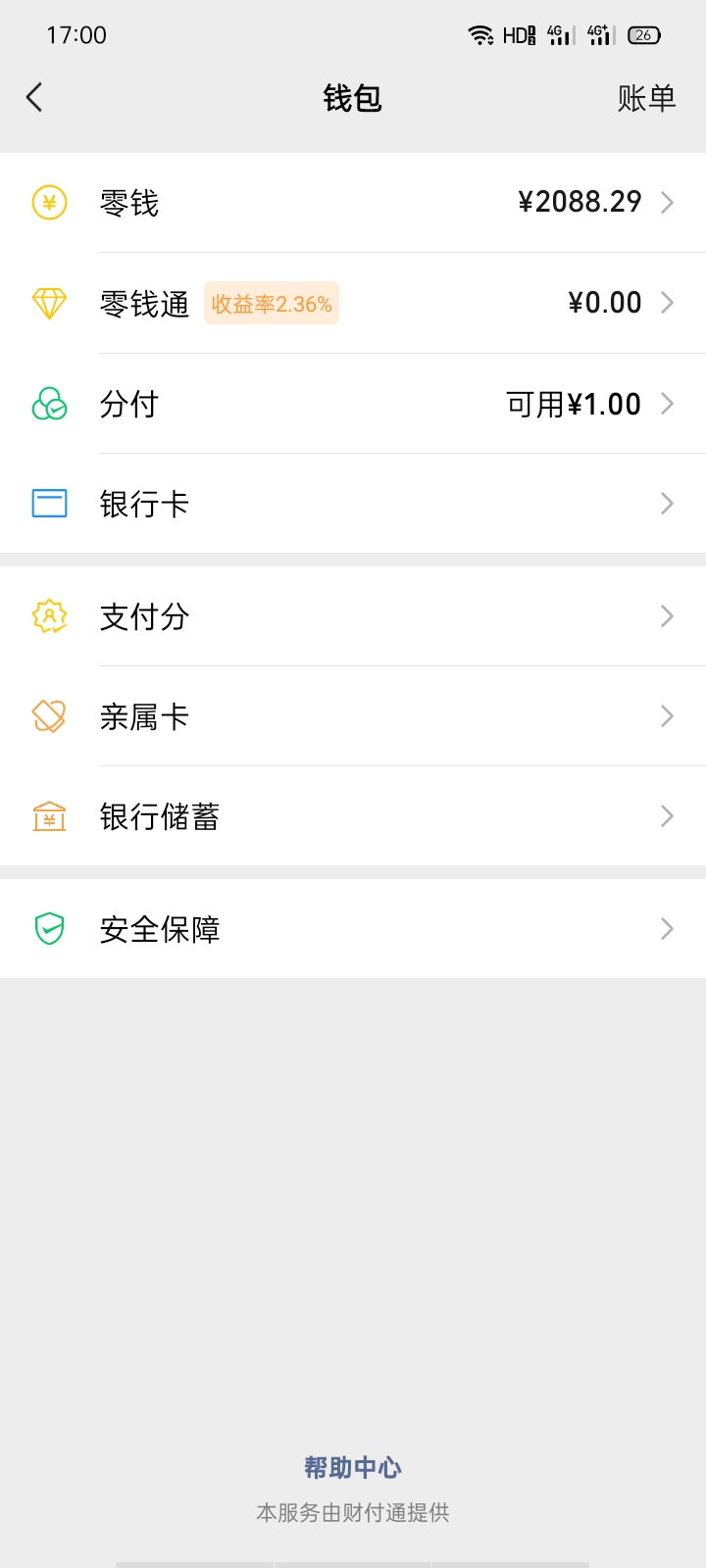The width and height of the screenshot is (706, 1568).
Task: Go back using the top-left arrow
Action: (x=34, y=97)
